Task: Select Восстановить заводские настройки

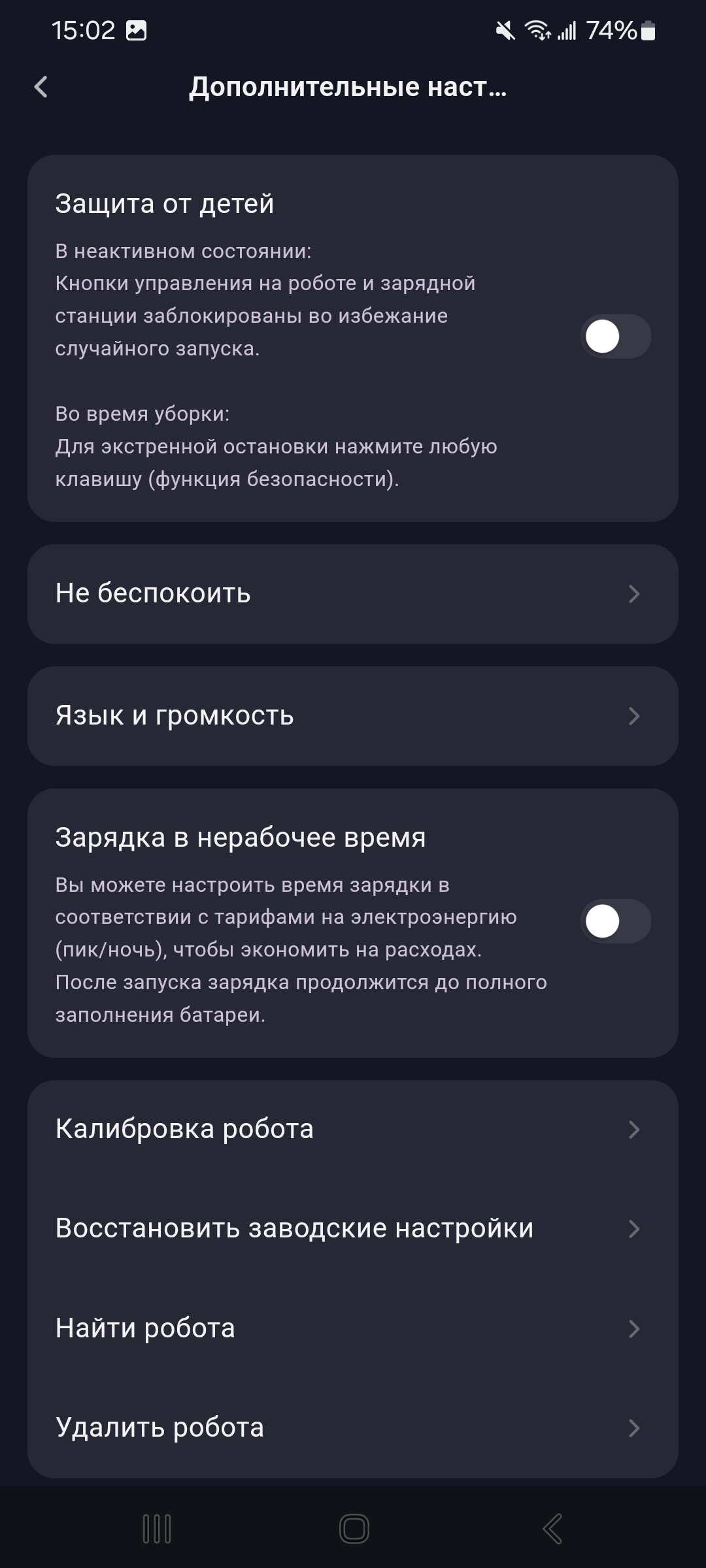Action: click(353, 1229)
